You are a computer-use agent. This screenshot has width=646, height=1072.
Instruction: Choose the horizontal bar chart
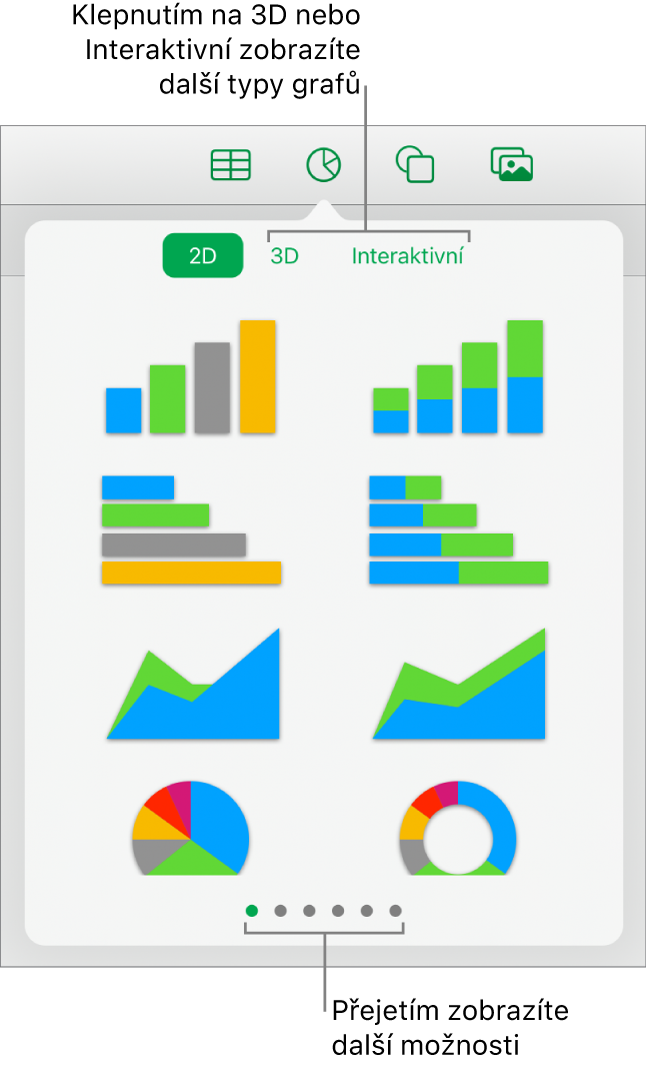(190, 530)
